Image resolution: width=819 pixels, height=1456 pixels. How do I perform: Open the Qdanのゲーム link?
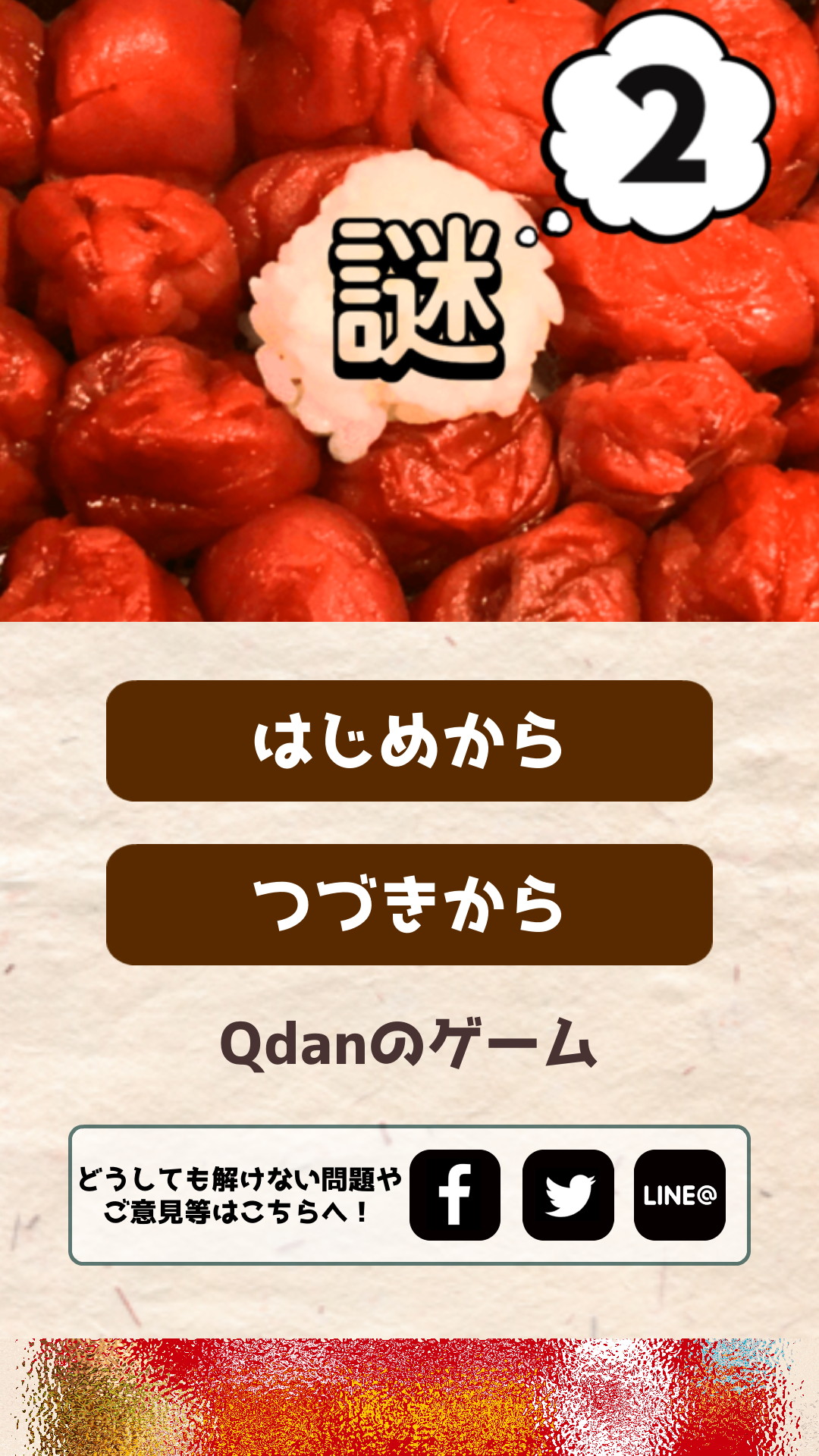[x=409, y=1043]
